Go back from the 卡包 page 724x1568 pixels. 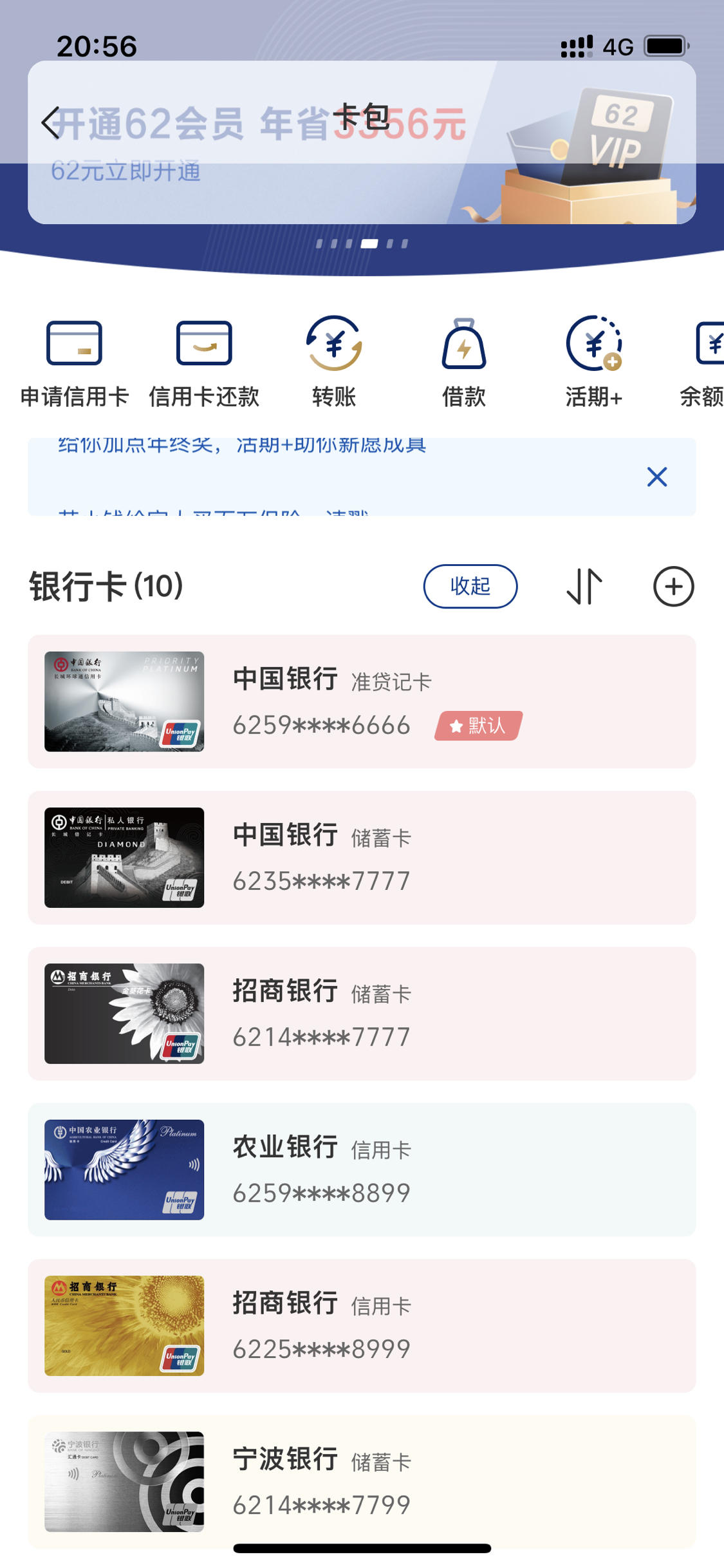tap(51, 122)
